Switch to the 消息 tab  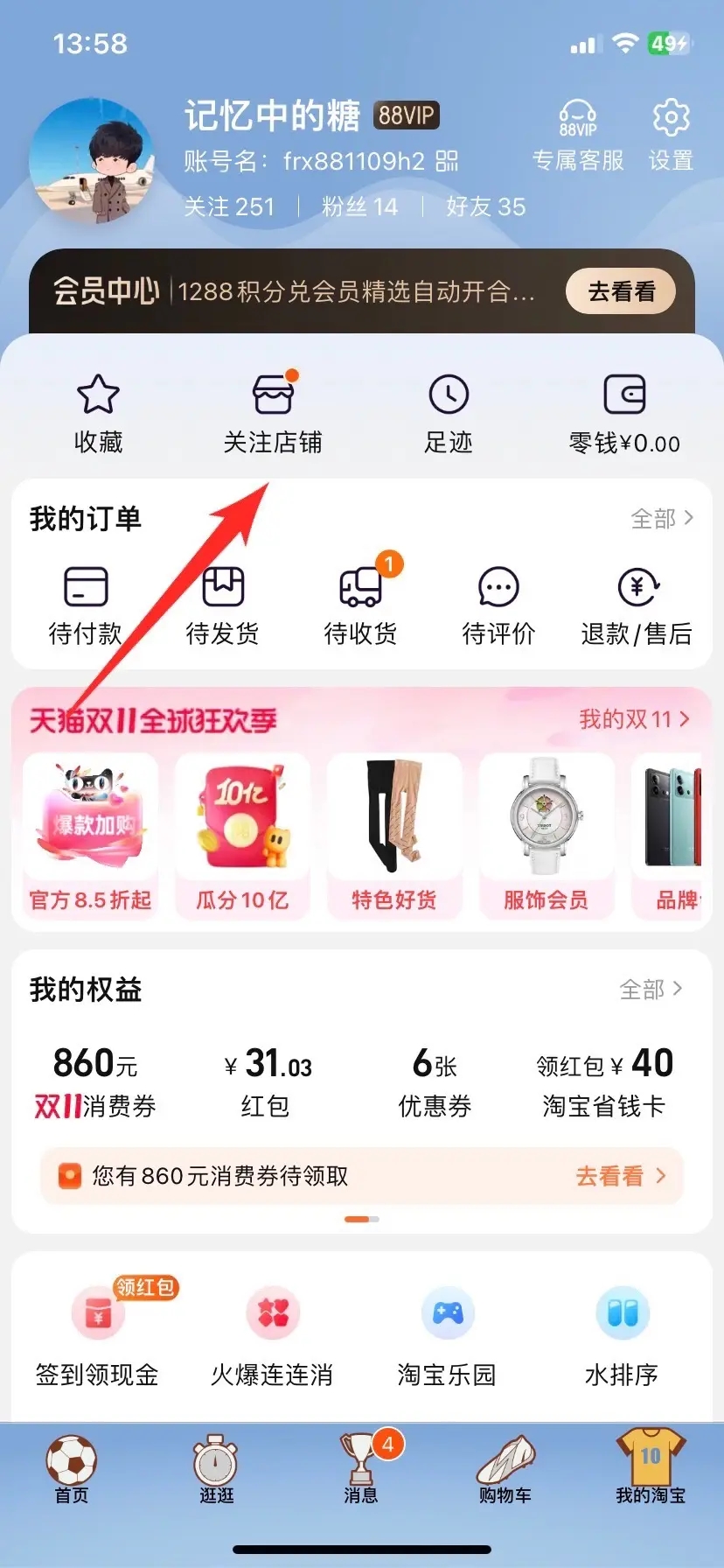(x=360, y=1468)
